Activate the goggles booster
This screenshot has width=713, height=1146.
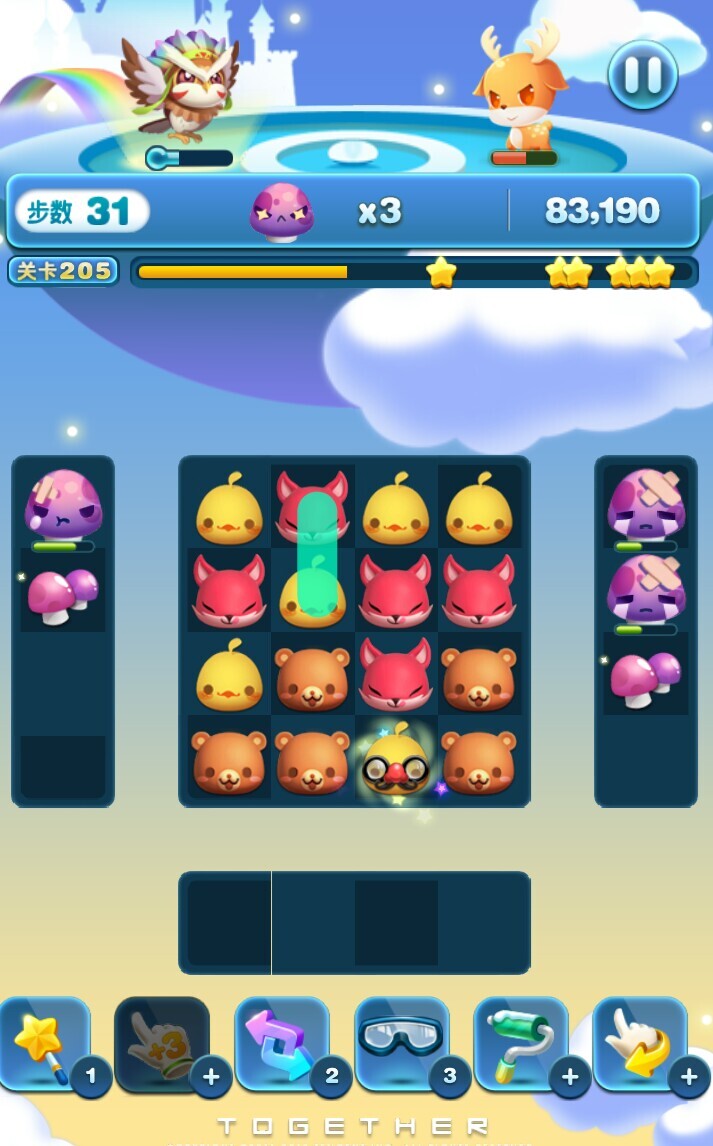pos(401,1044)
